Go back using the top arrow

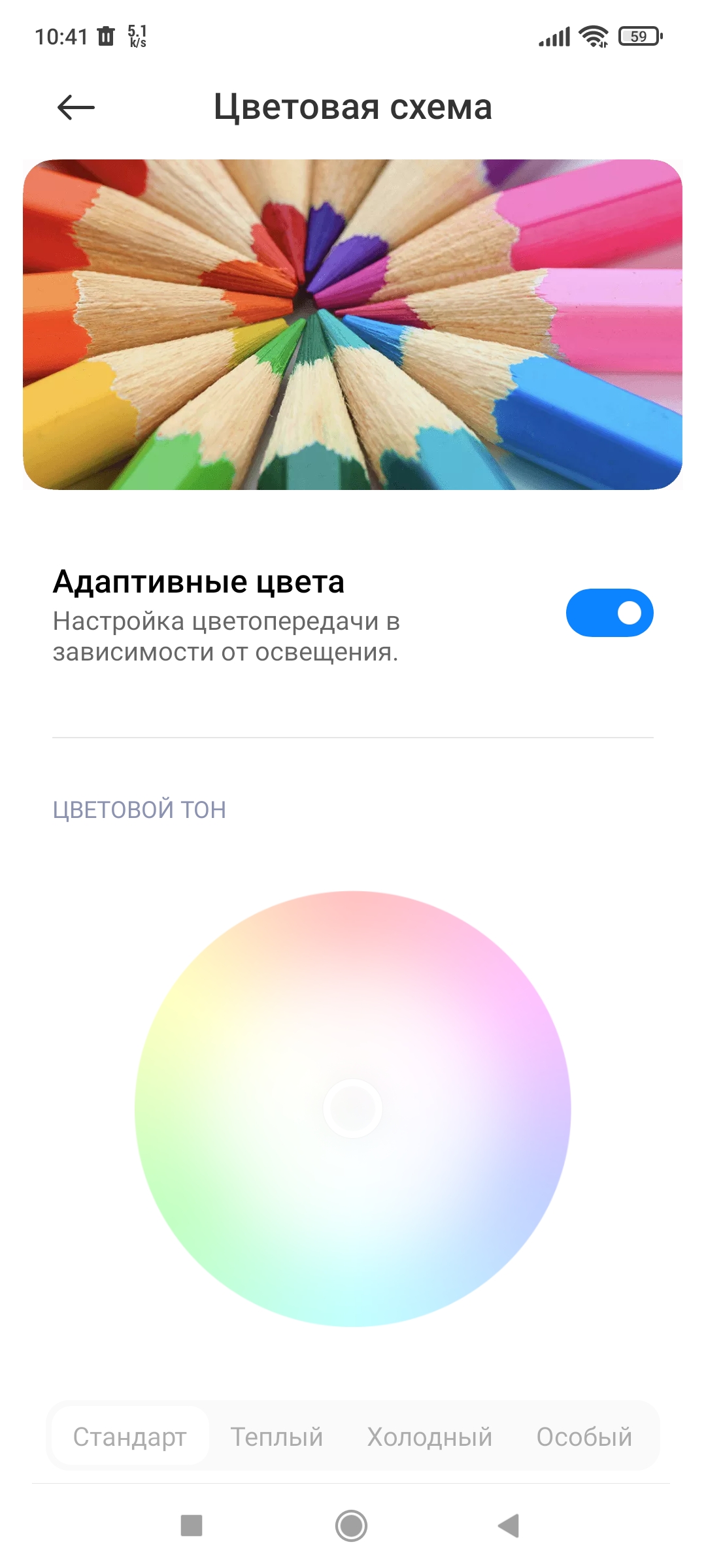76,107
